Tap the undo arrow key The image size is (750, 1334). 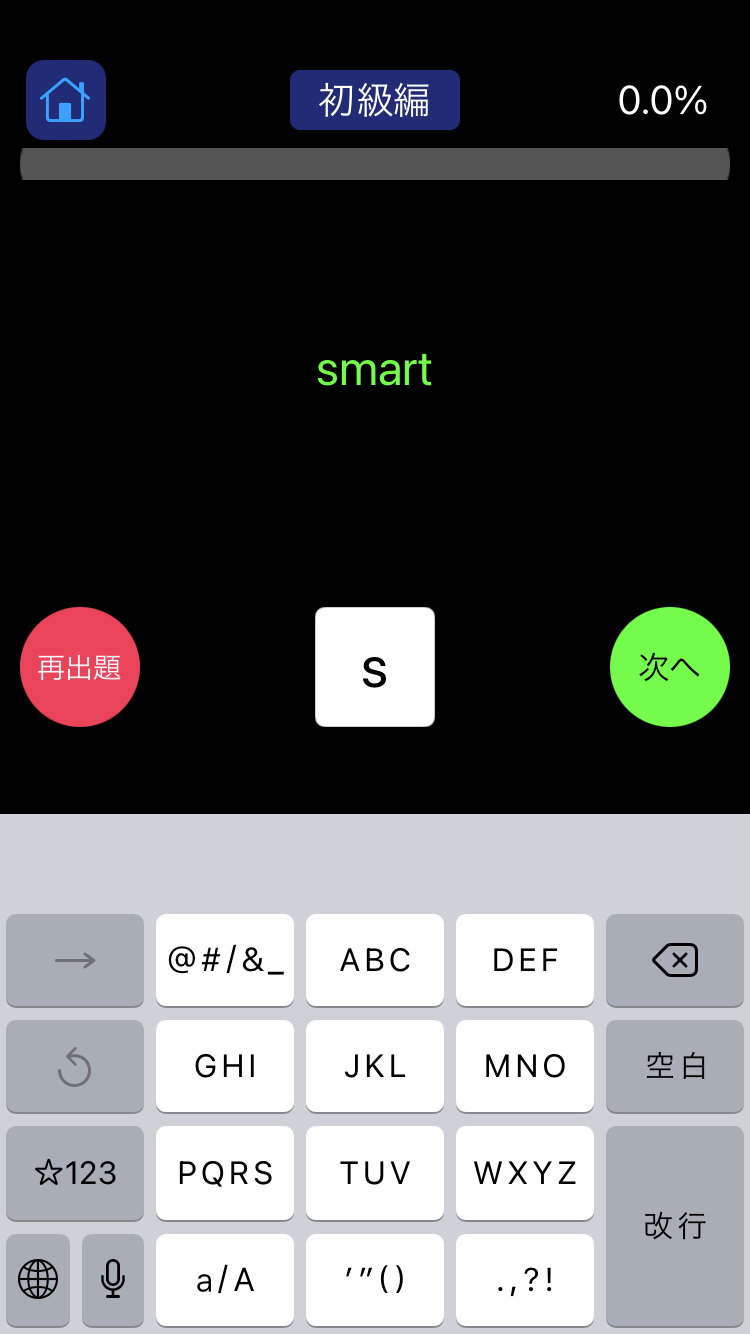tap(75, 1066)
